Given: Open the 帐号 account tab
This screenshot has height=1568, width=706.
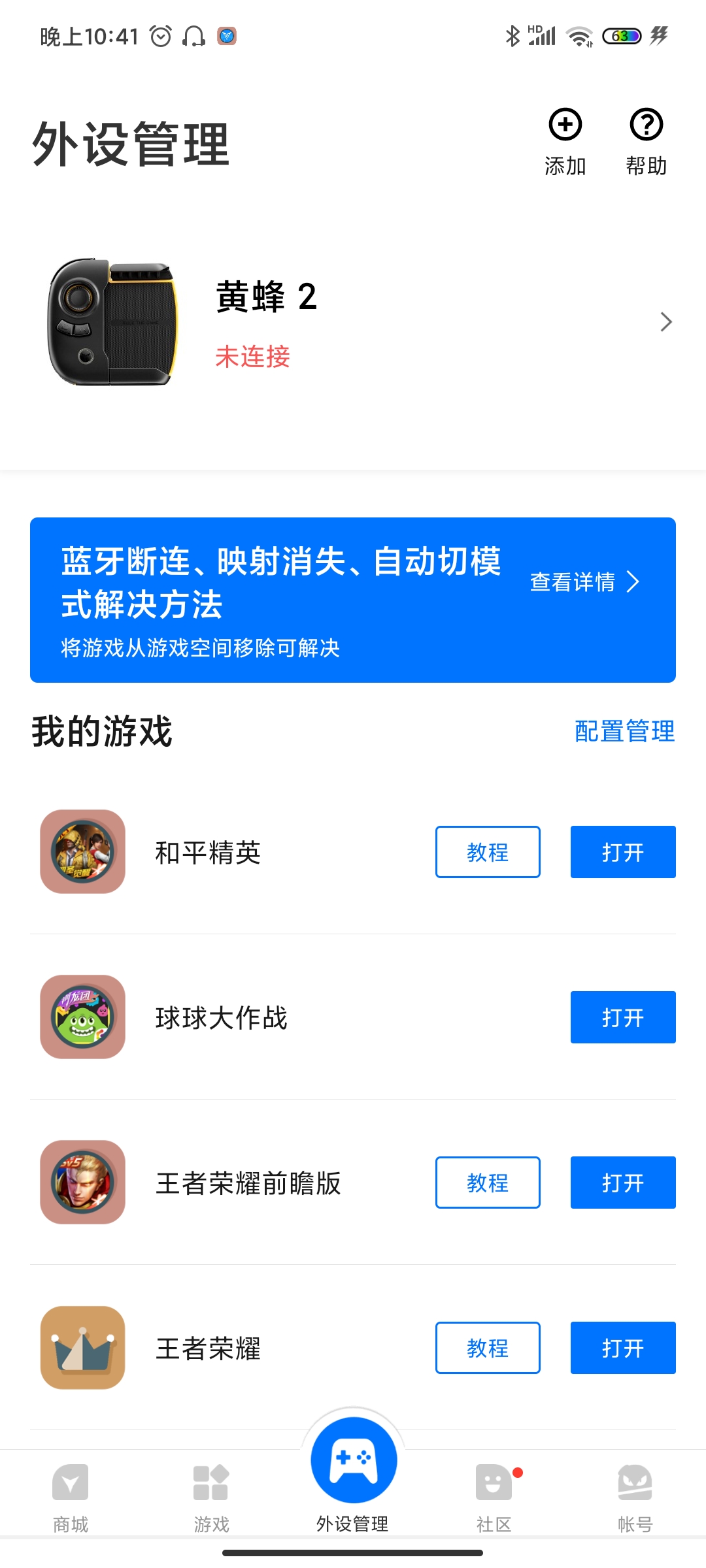Looking at the screenshot, I should pyautogui.click(x=635, y=1497).
